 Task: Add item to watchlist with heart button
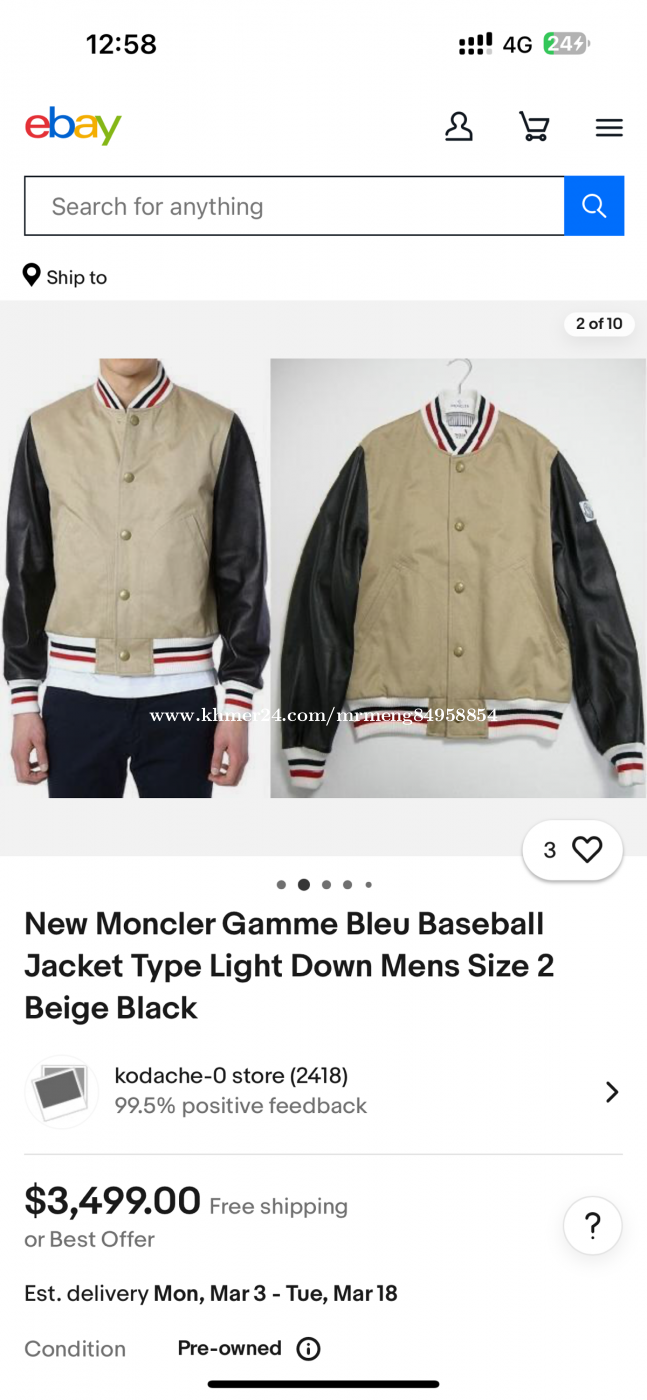(572, 850)
